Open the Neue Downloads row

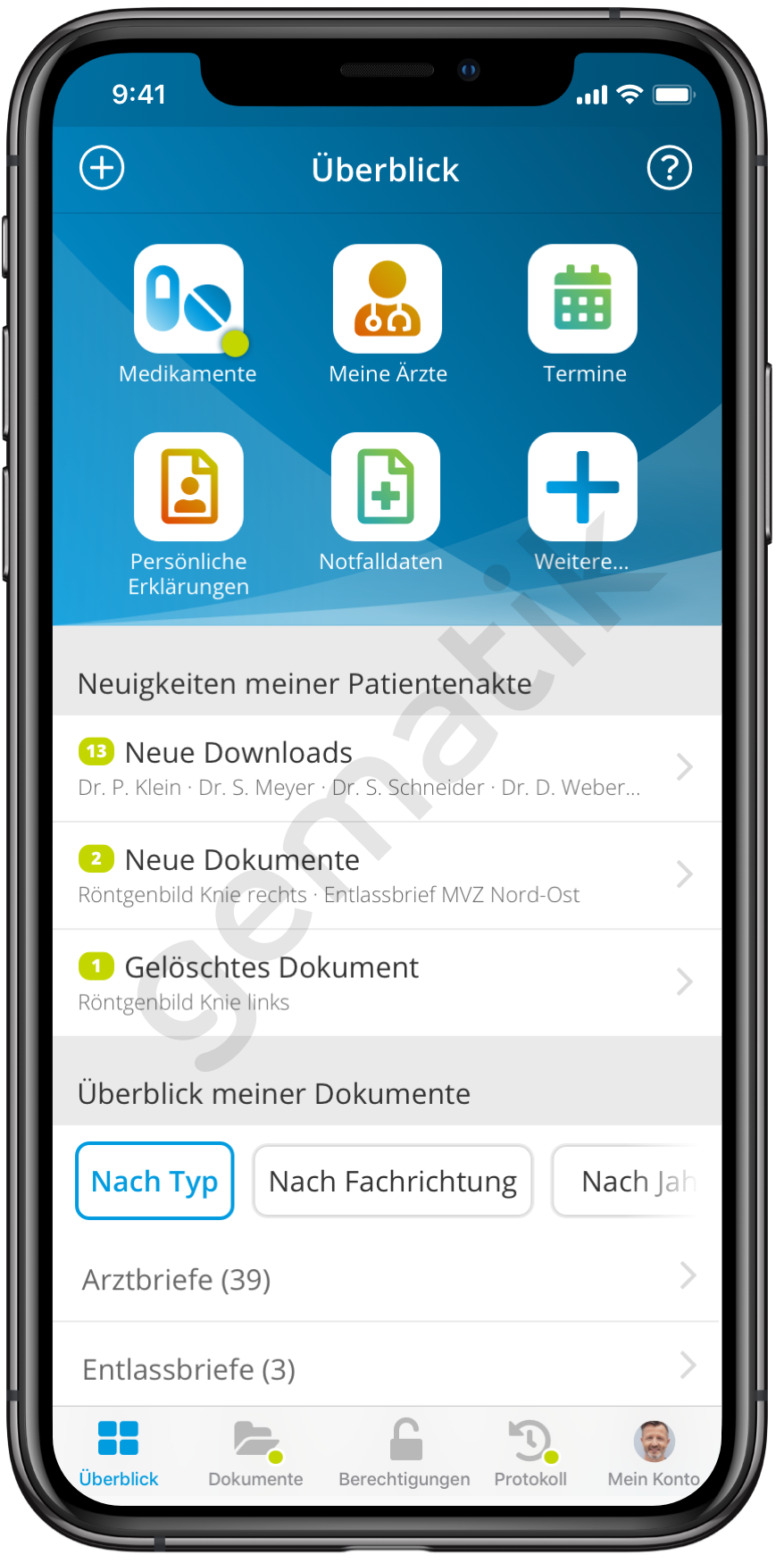[x=387, y=768]
